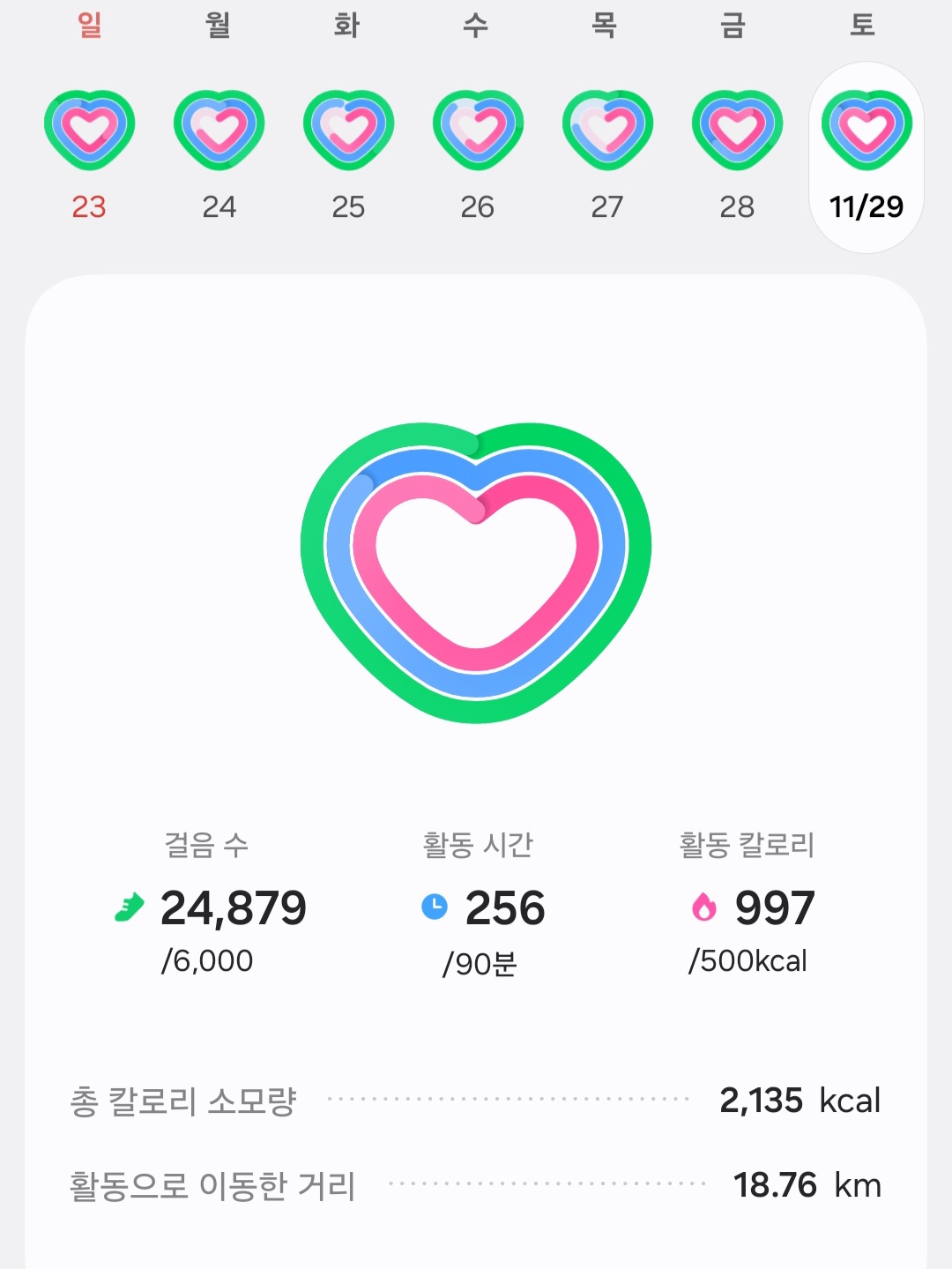
Task: Select Tuesday the 25th heart
Action: point(348,131)
